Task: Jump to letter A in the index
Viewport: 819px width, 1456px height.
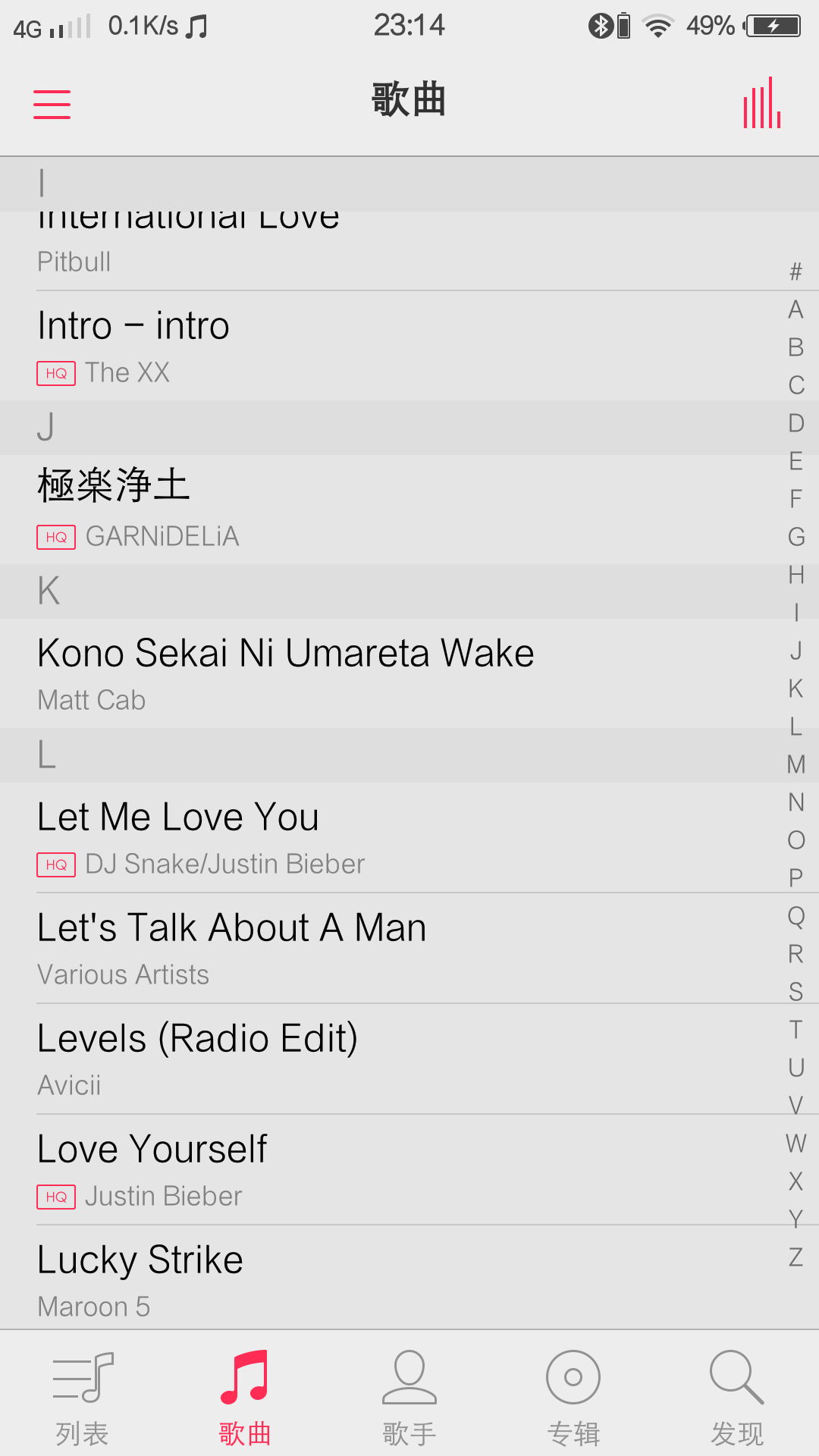Action: [x=795, y=309]
